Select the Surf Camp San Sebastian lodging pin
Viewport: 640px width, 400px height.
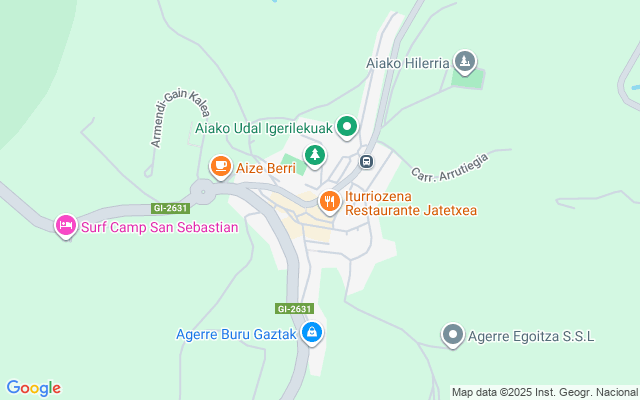(66, 226)
